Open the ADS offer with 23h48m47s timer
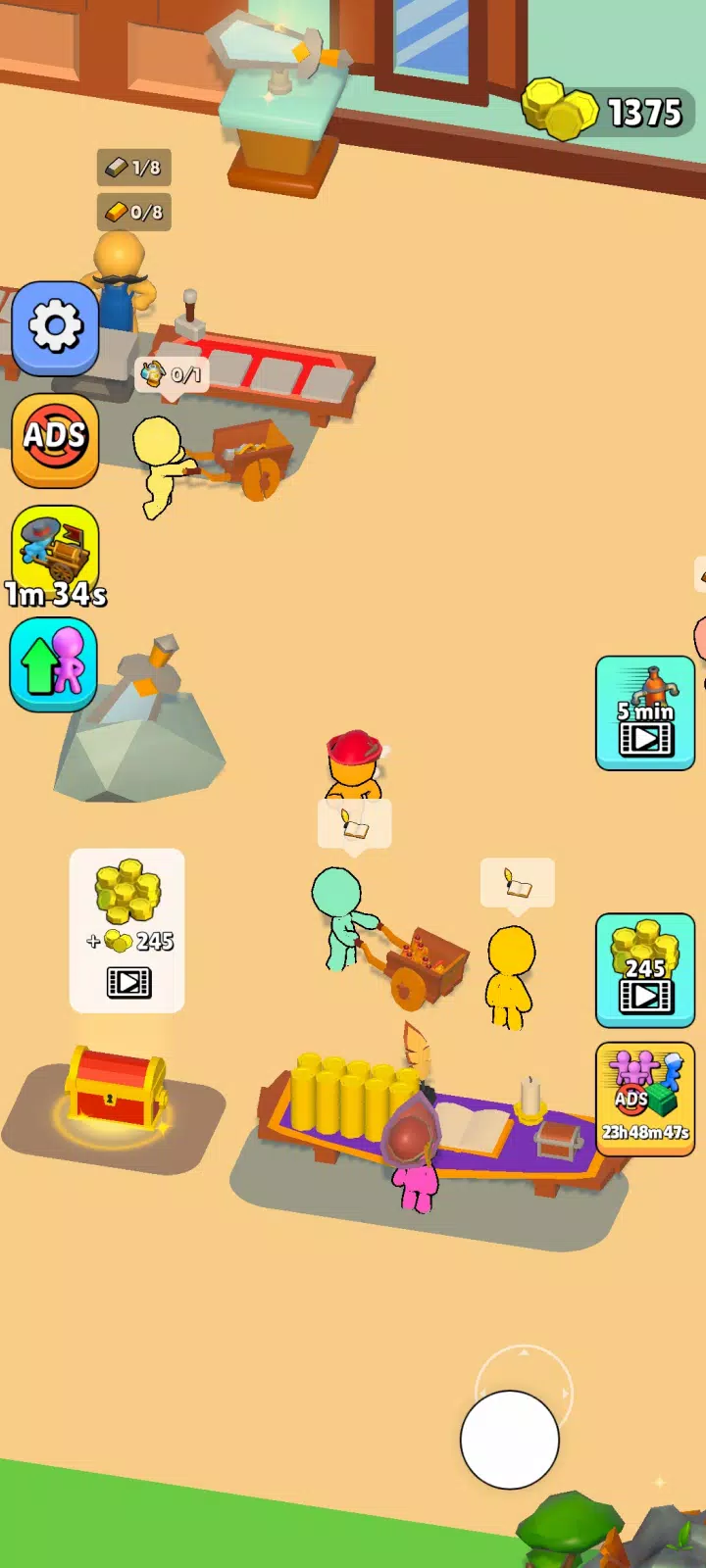 pos(644,1099)
